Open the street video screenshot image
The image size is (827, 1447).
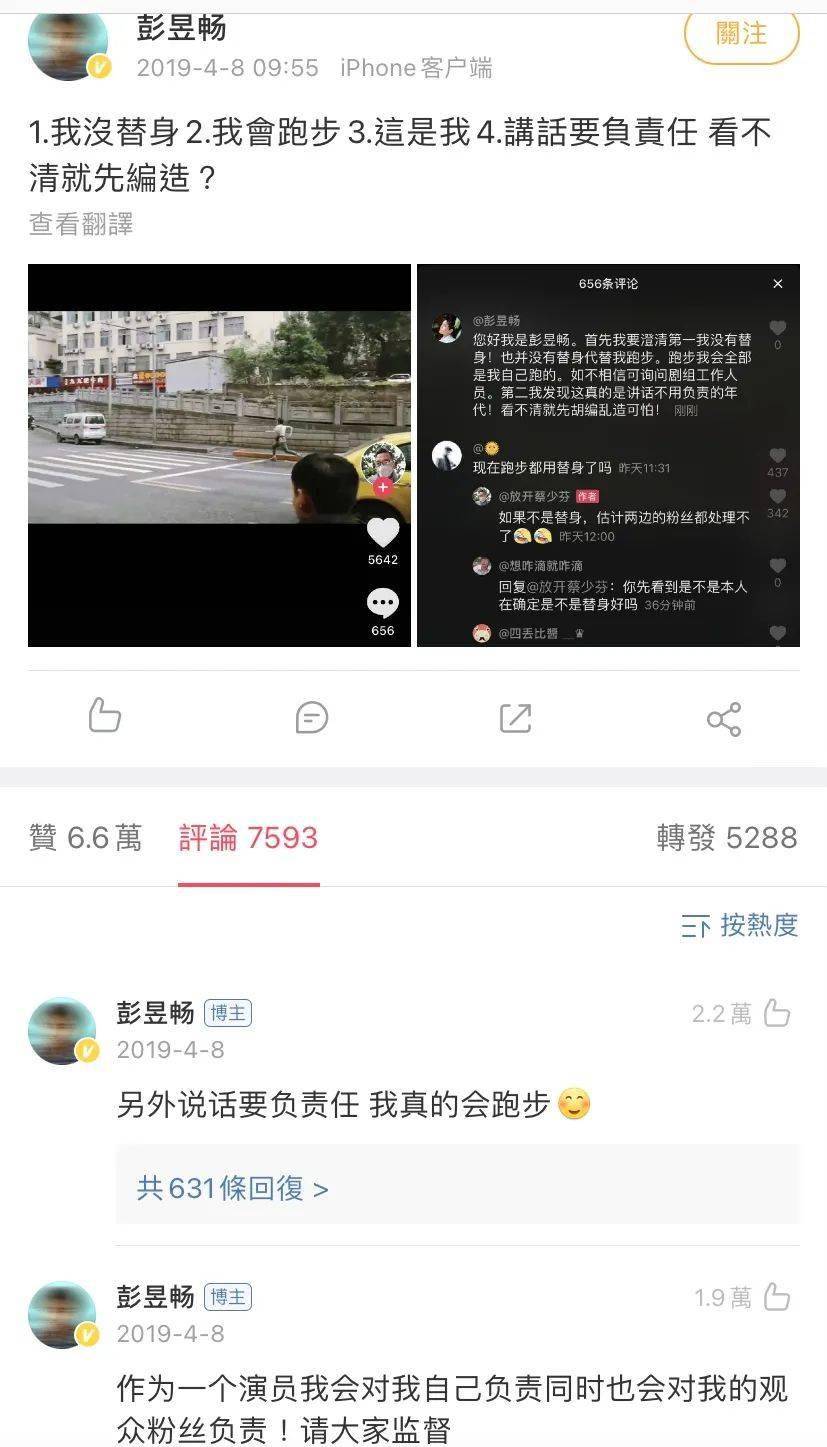pyautogui.click(x=219, y=455)
